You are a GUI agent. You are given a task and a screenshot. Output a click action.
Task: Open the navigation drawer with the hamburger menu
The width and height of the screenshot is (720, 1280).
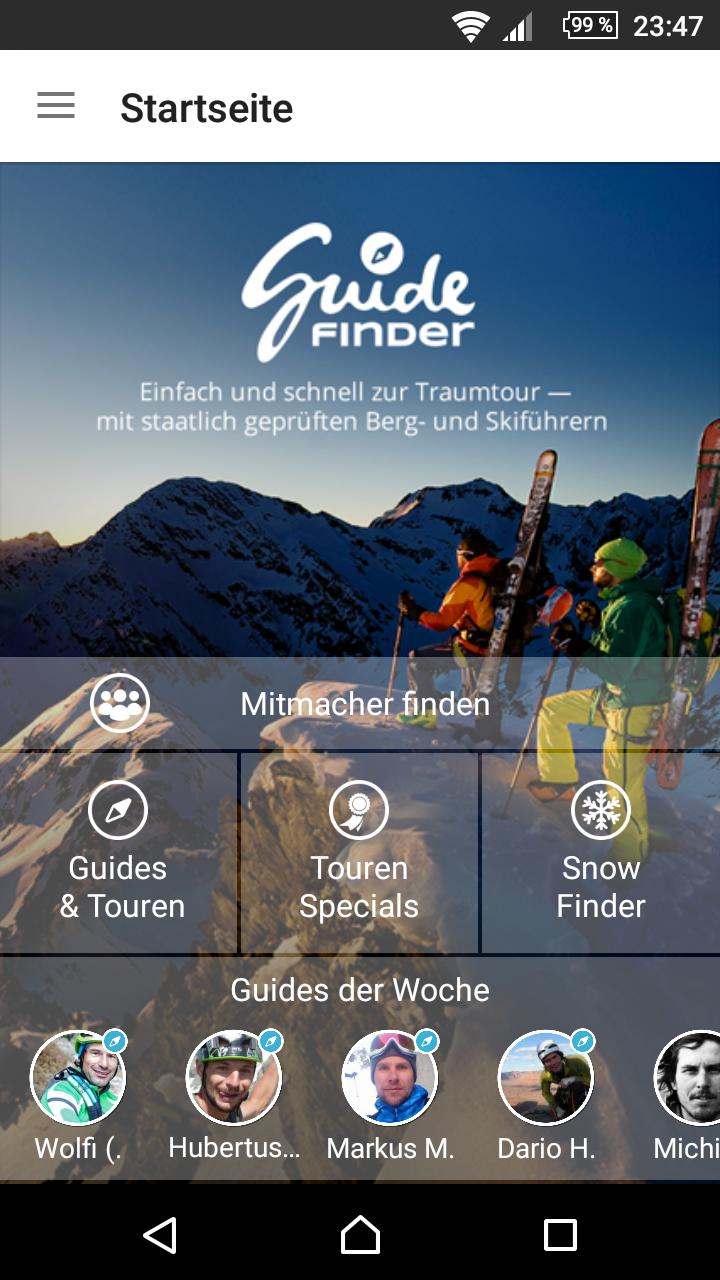[x=56, y=105]
